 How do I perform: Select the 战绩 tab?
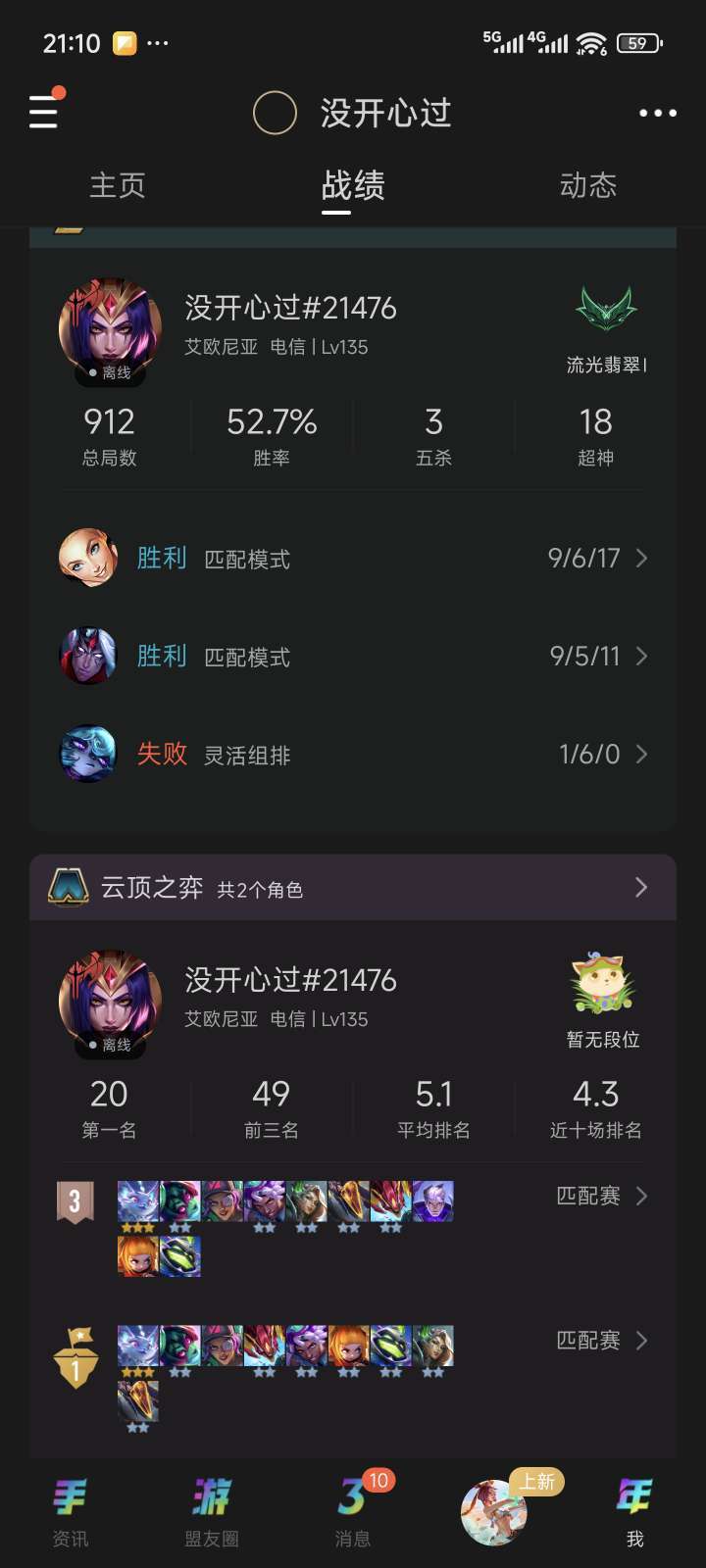(353, 185)
